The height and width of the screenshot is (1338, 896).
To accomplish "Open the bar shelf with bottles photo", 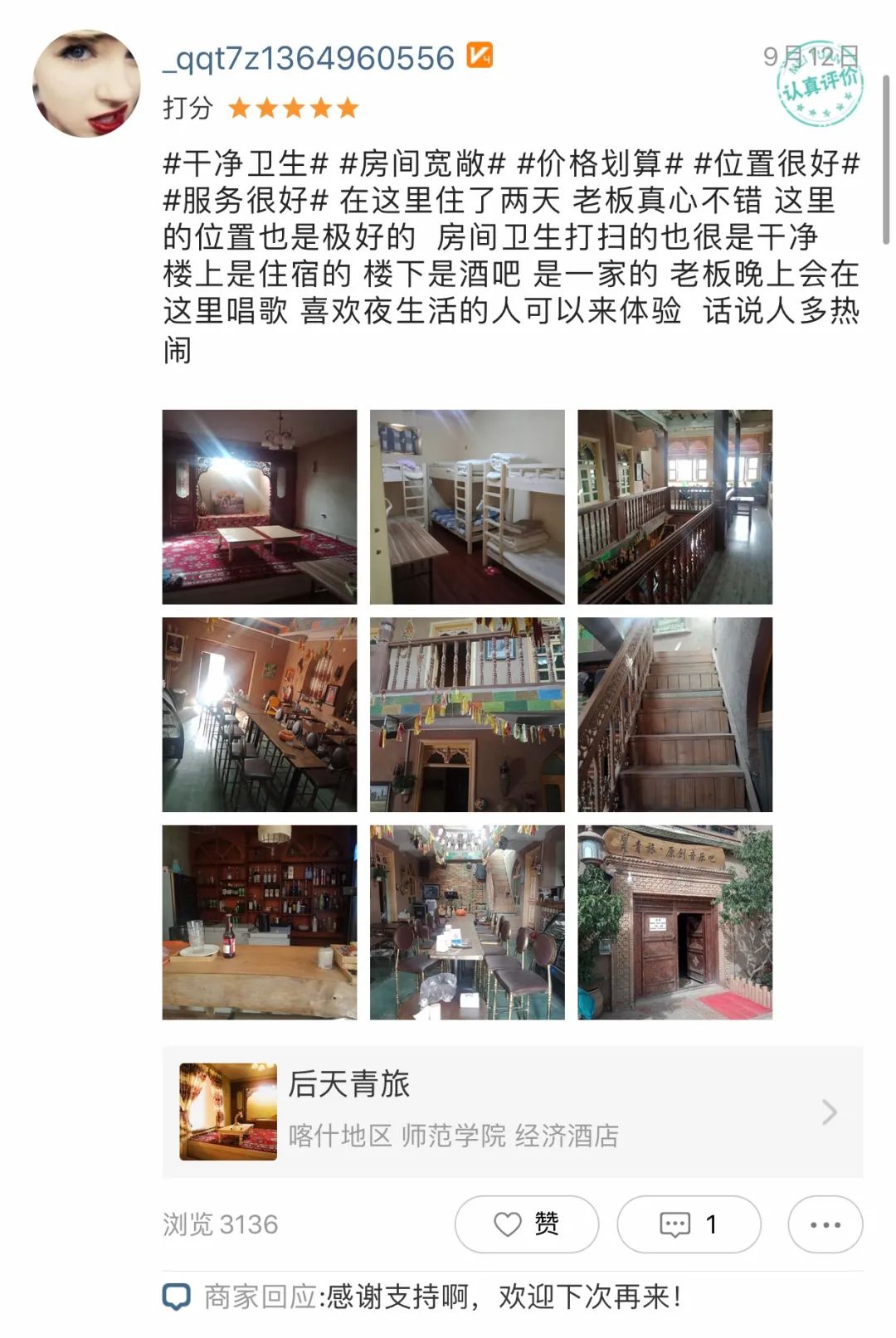I will click(259, 922).
